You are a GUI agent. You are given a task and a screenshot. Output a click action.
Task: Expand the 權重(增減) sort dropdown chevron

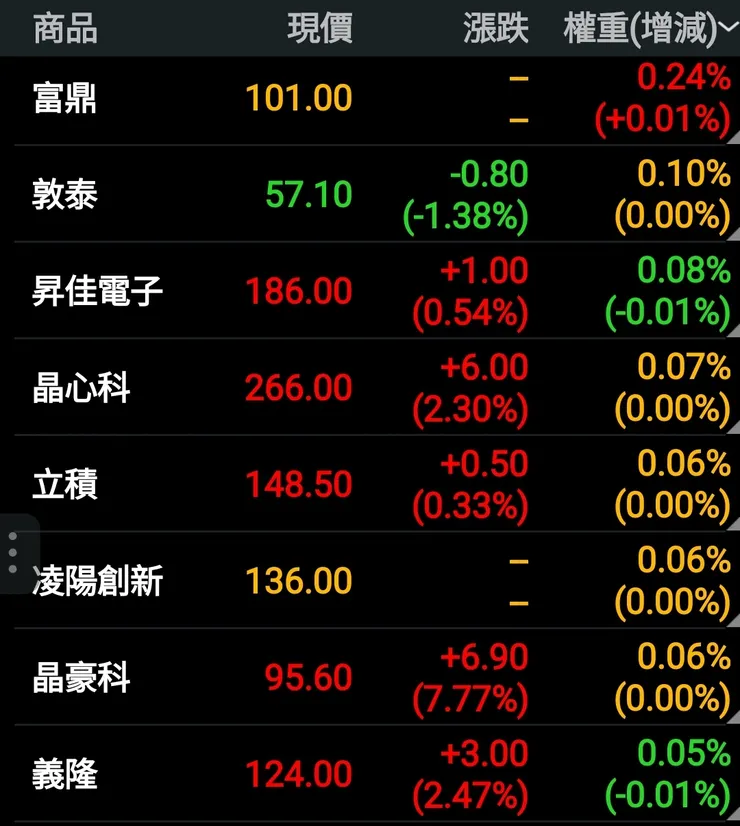728,29
